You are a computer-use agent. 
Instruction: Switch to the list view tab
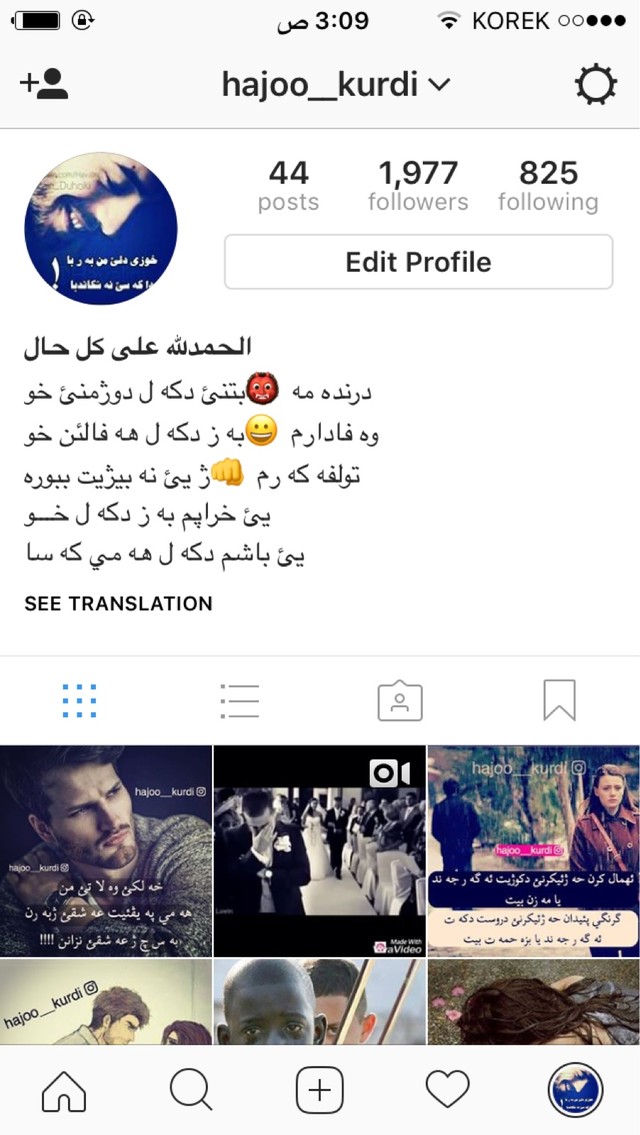239,701
